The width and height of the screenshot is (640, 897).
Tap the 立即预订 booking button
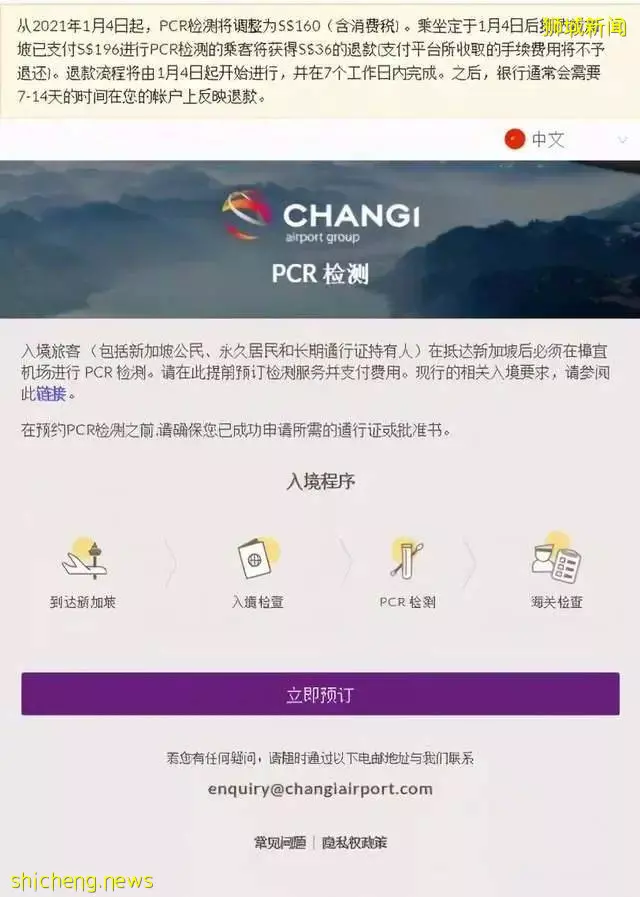pos(320,694)
